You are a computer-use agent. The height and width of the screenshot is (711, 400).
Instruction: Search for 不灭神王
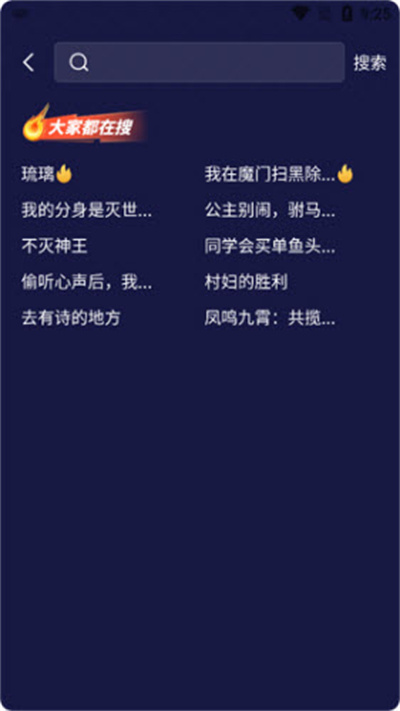pos(54,247)
